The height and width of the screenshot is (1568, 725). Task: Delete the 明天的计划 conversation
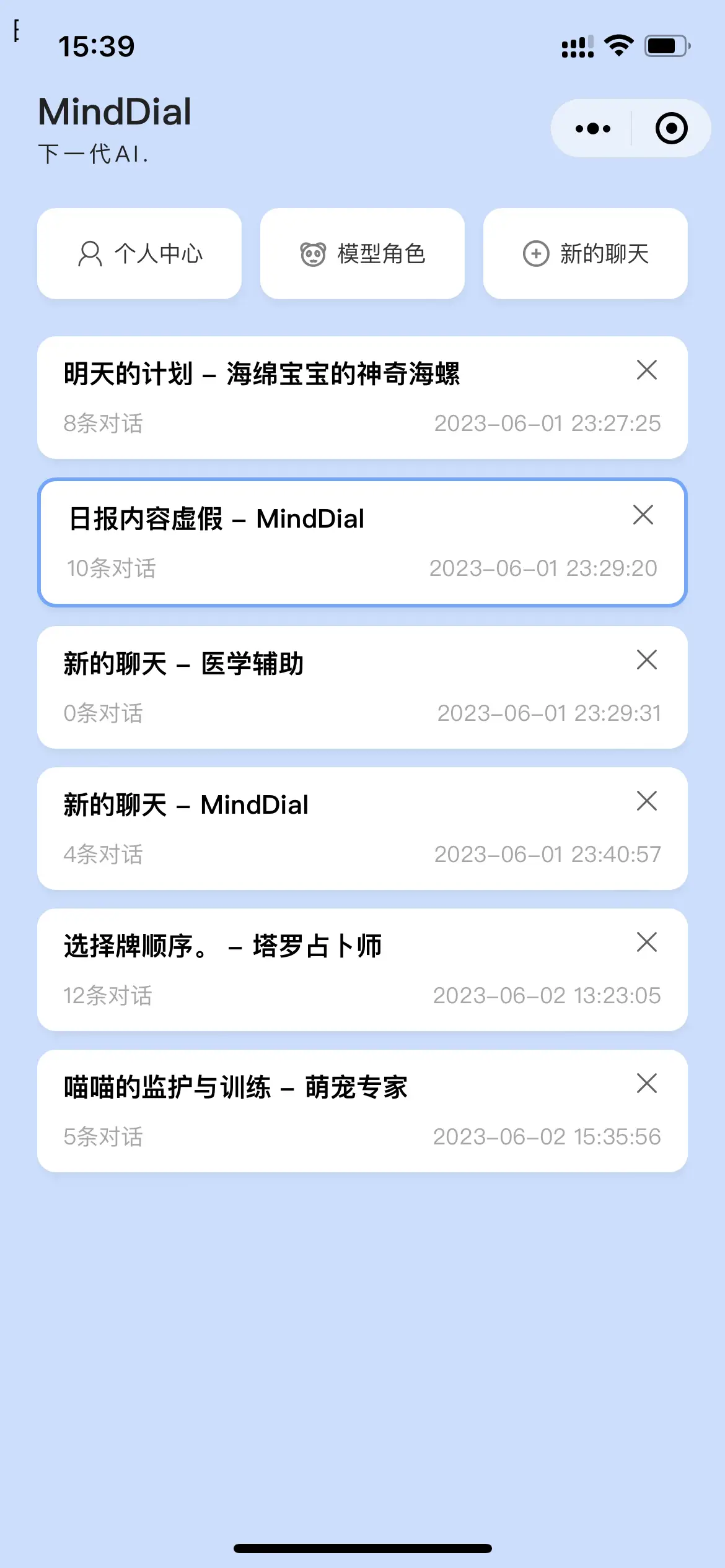(647, 370)
